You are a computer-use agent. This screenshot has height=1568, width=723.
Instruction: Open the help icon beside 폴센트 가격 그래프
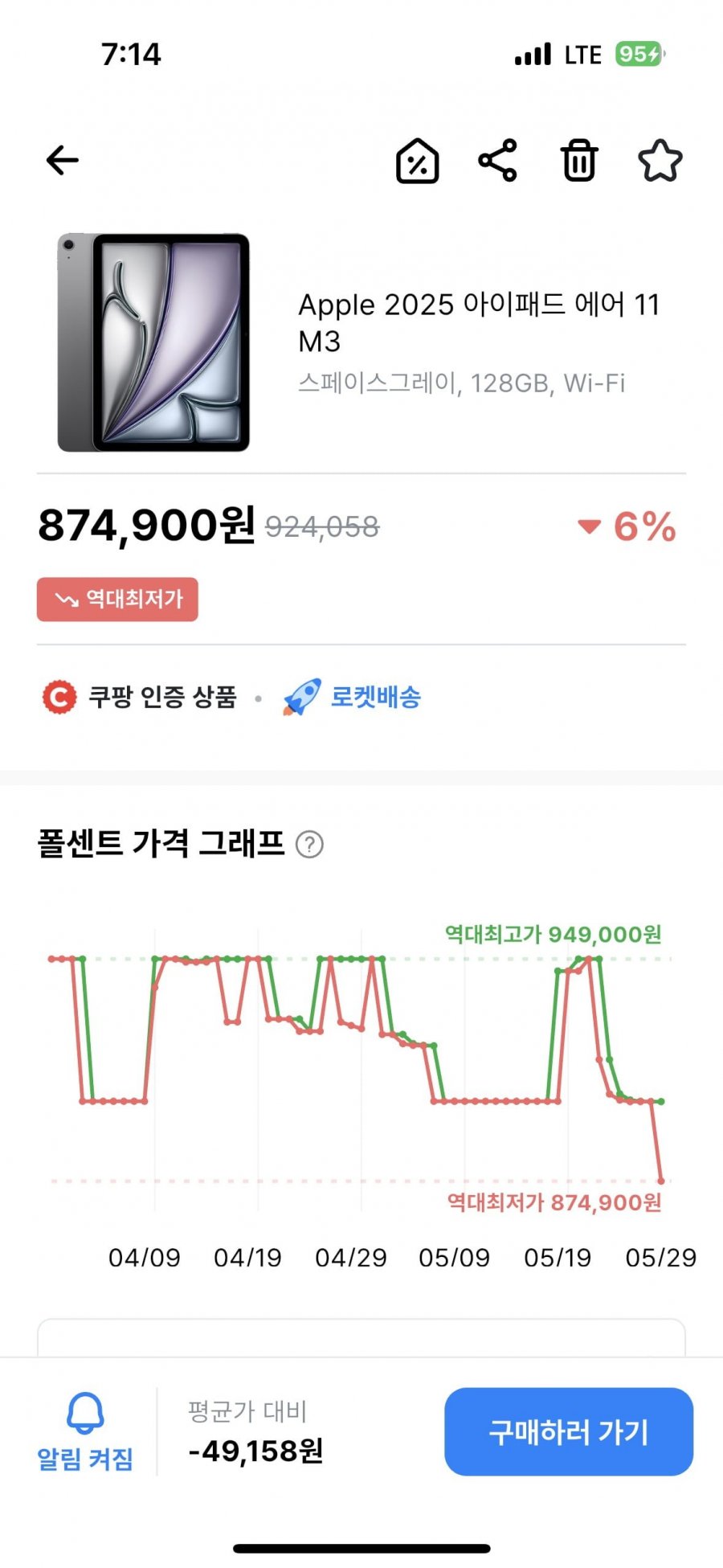[x=310, y=845]
